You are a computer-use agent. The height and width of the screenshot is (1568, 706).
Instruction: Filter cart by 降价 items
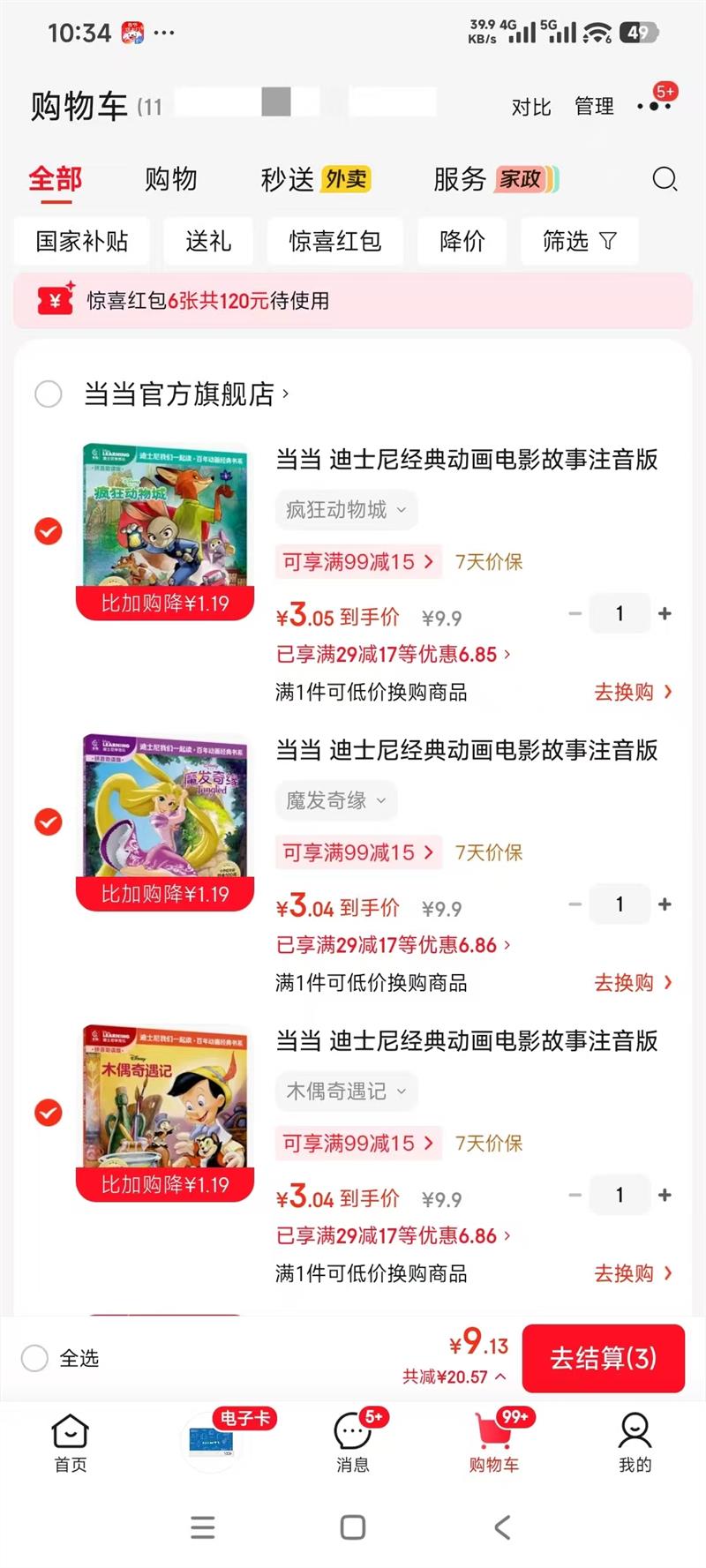point(462,241)
